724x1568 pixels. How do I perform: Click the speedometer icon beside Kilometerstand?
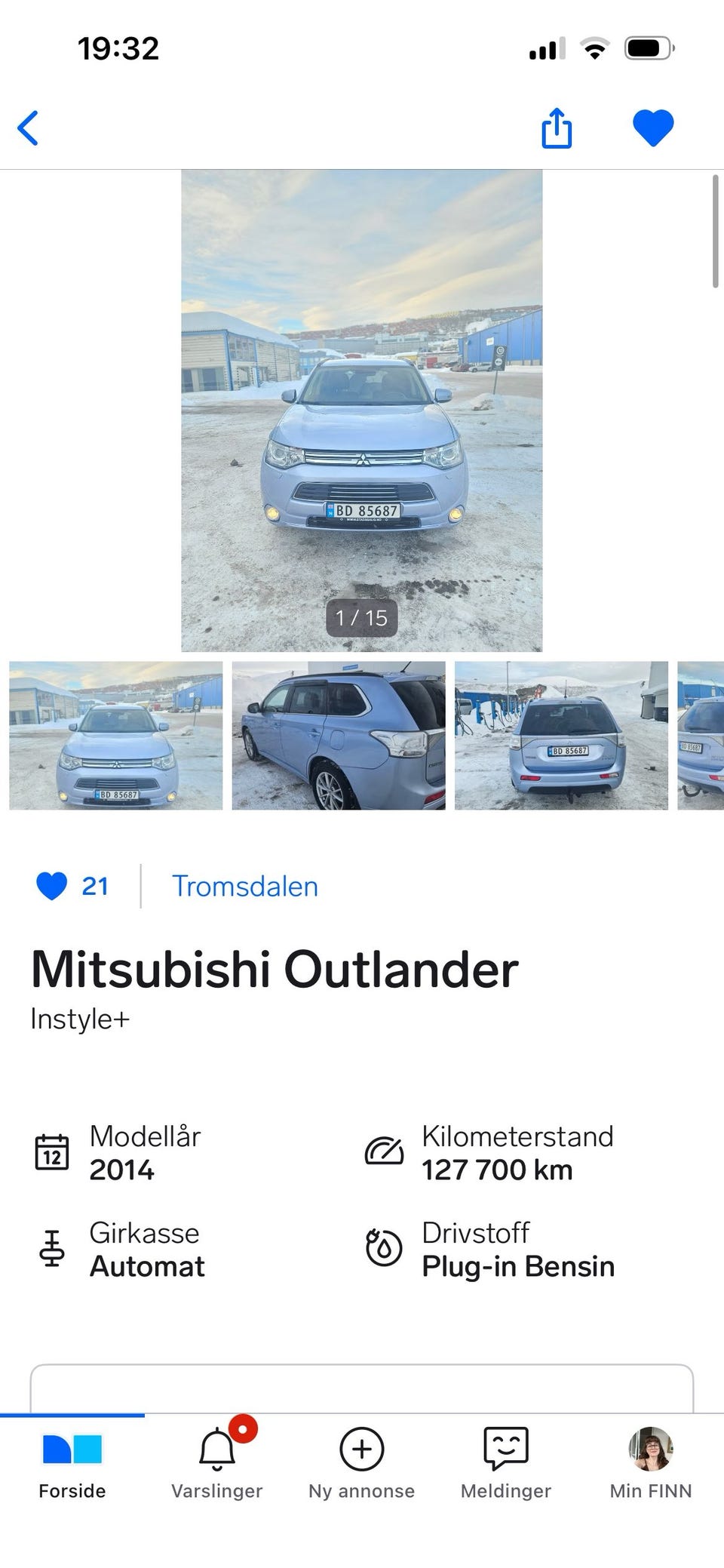pyautogui.click(x=384, y=1151)
